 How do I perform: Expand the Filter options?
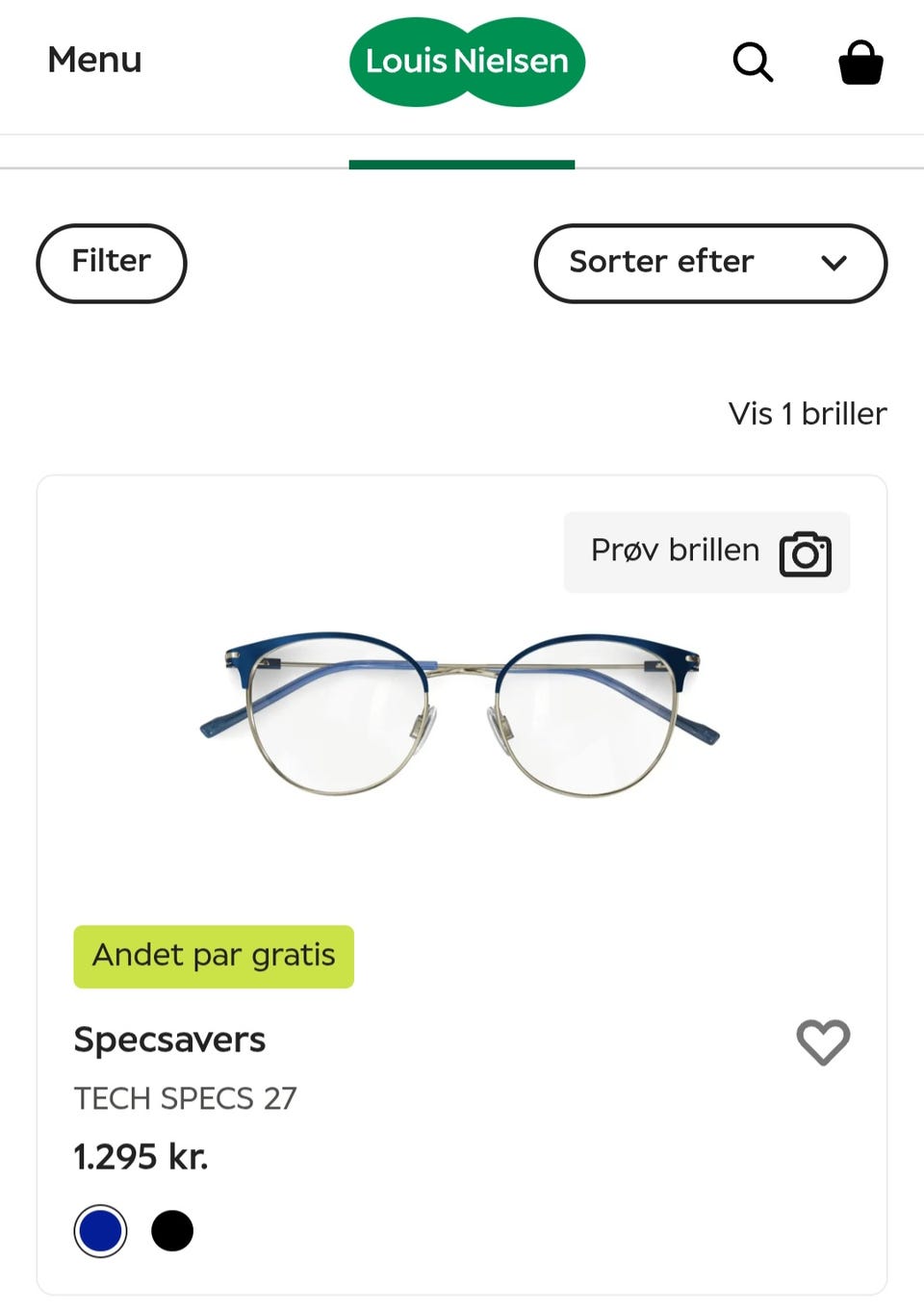coord(111,263)
